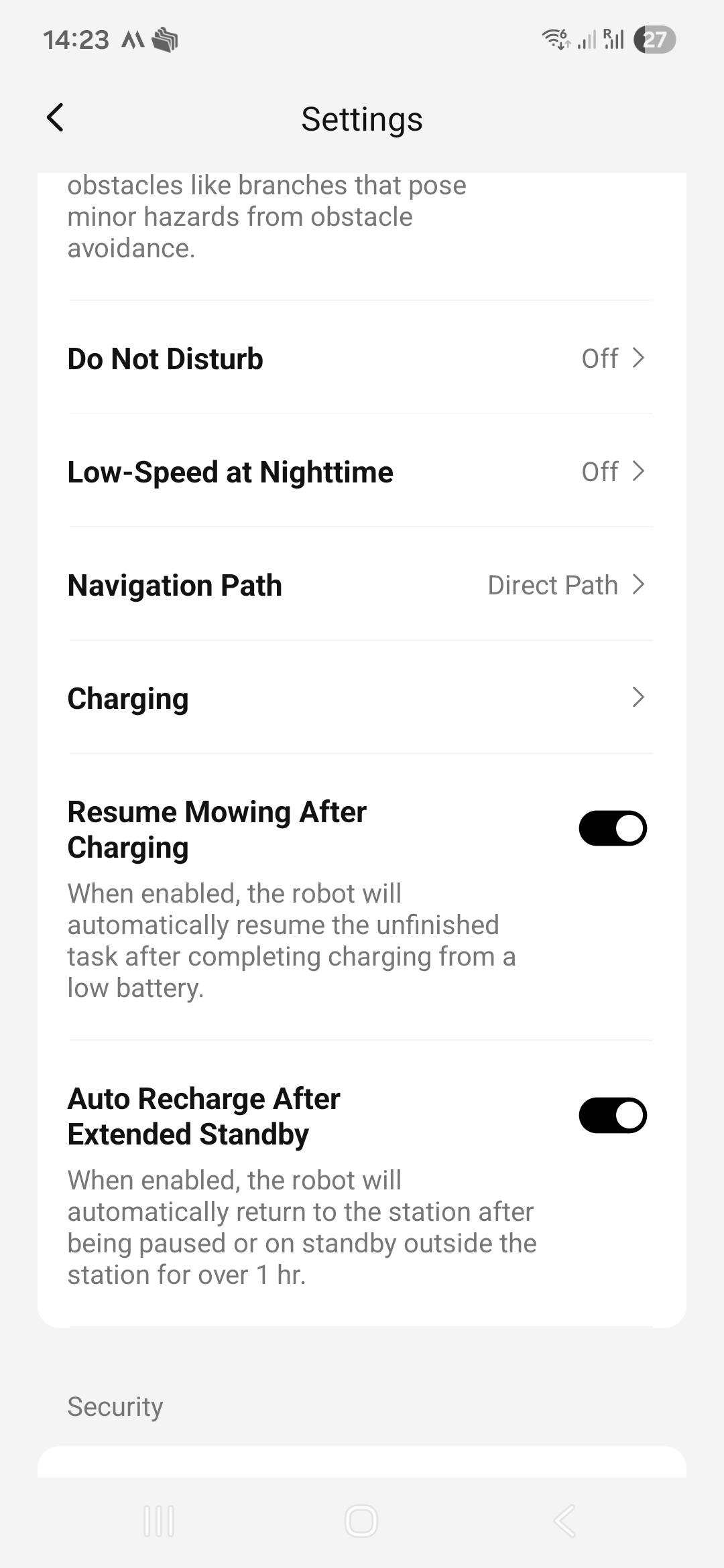Open Navigation Path options

(x=361, y=585)
